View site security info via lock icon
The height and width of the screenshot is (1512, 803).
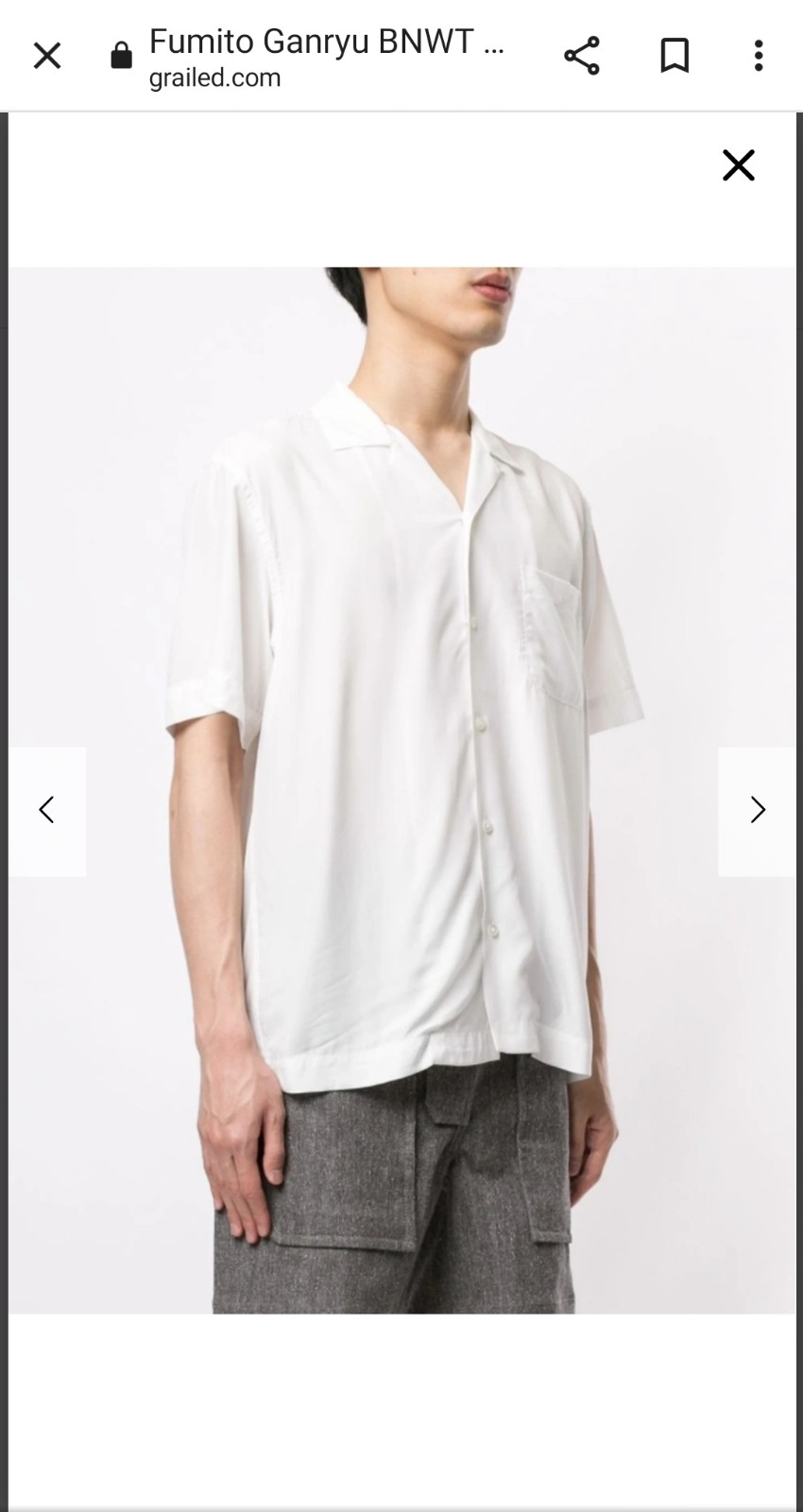[121, 56]
